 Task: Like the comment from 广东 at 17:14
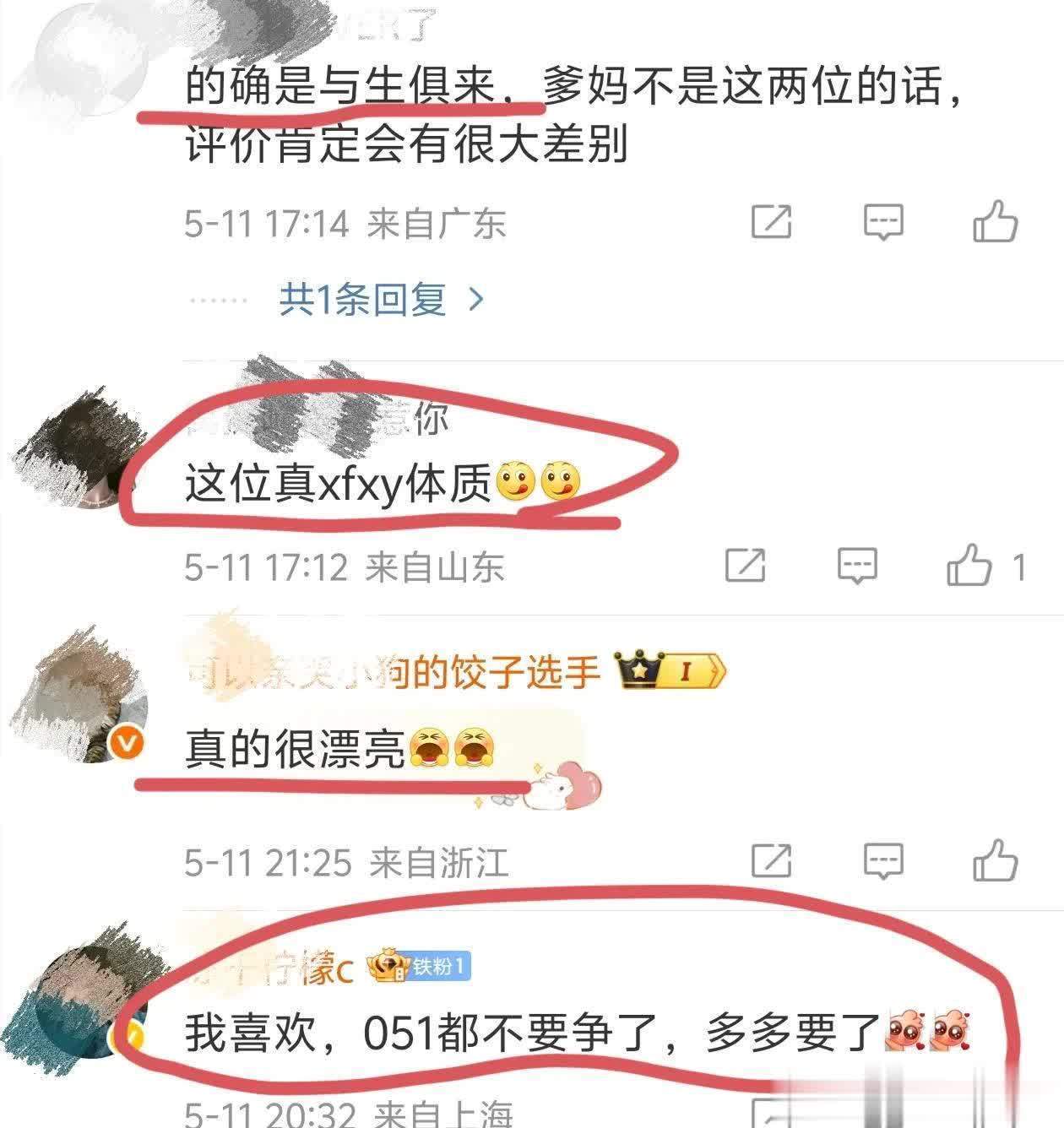coord(995,223)
